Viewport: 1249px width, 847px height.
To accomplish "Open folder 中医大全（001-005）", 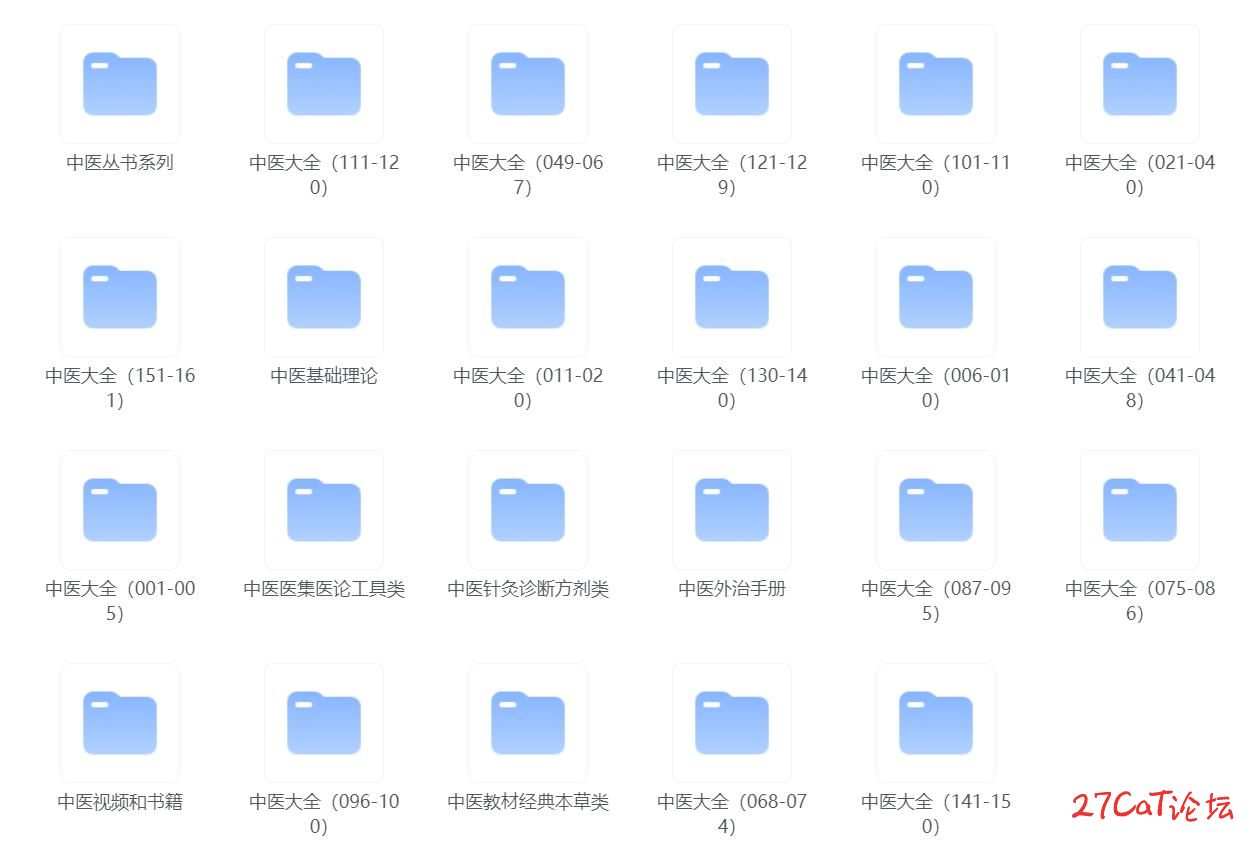I will (120, 511).
